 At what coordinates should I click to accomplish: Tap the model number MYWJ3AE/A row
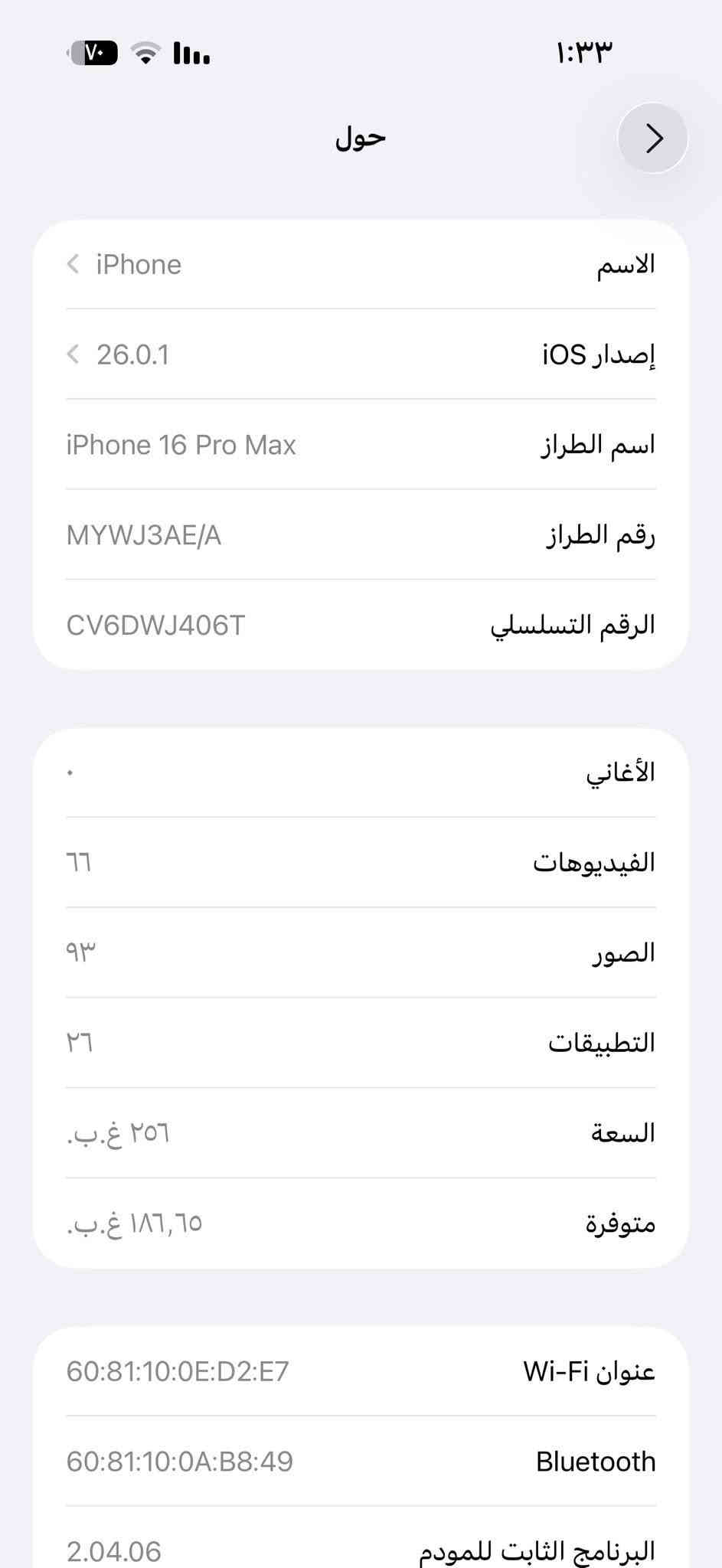(x=360, y=535)
